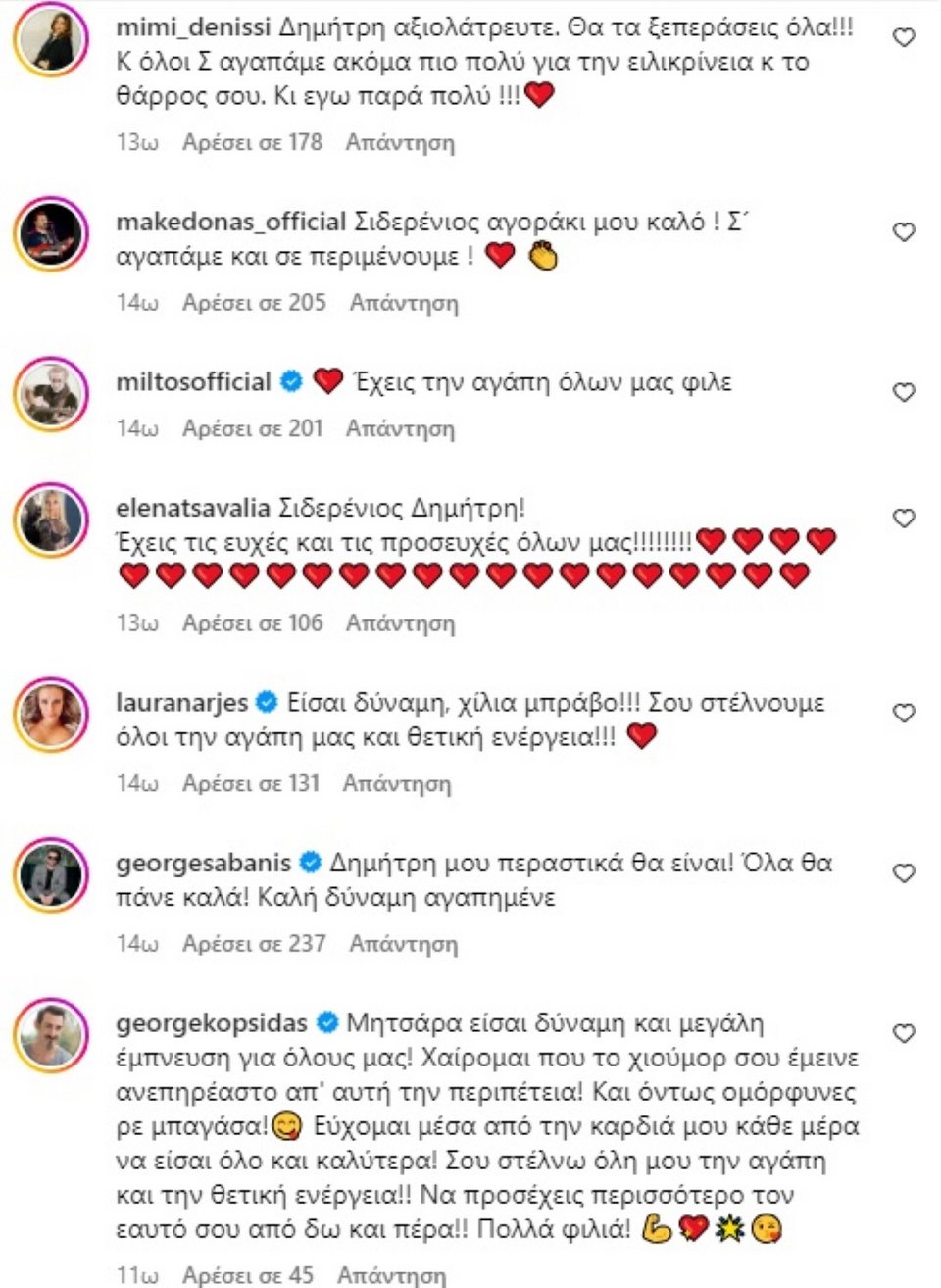Image resolution: width=941 pixels, height=1288 pixels.
Task: Like lauranarjes's comment
Action: point(904,713)
